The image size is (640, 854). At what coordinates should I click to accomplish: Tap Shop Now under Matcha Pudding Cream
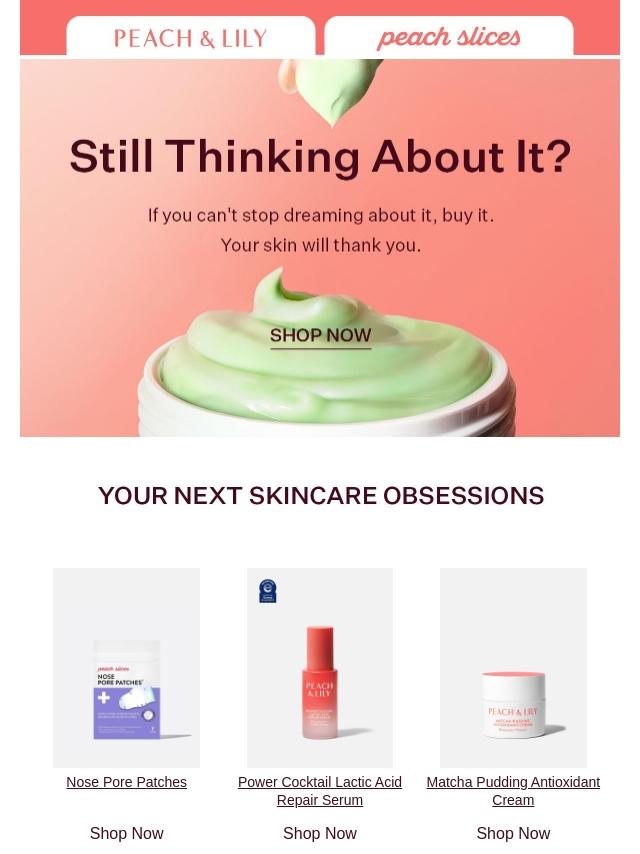point(513,833)
